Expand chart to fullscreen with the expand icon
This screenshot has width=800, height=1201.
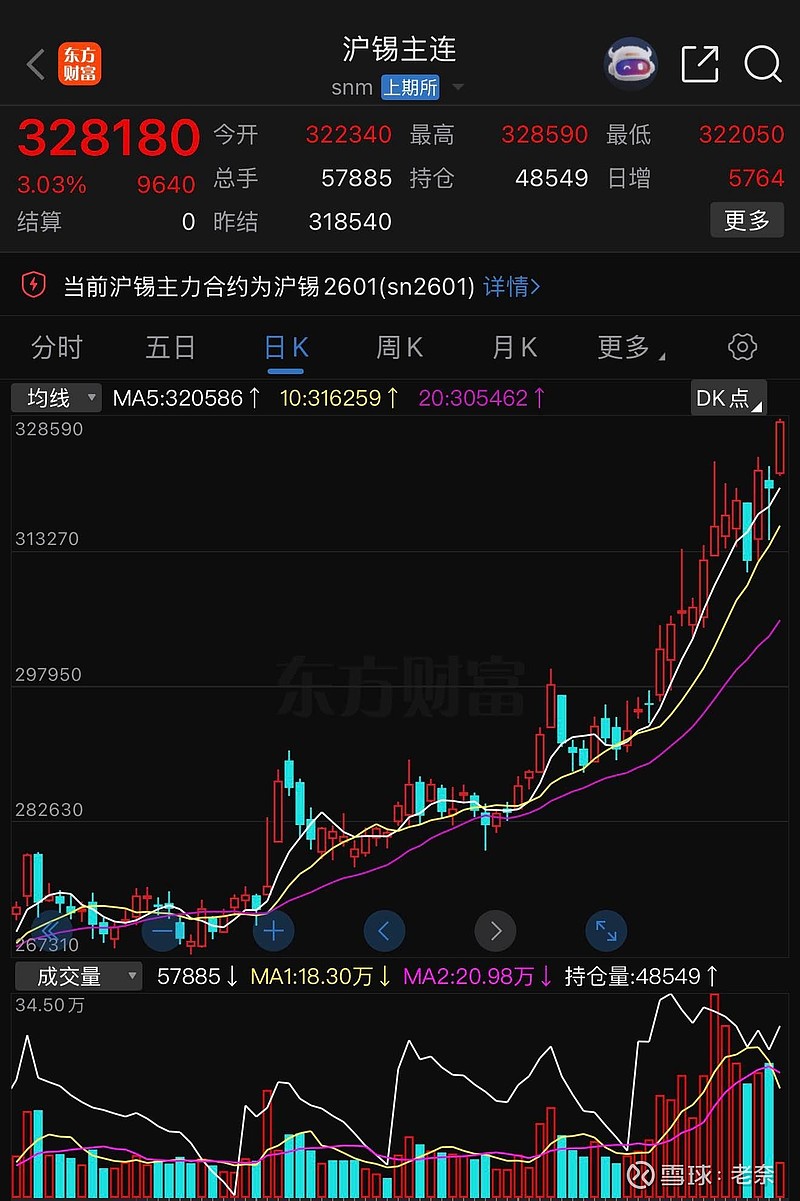[x=606, y=931]
